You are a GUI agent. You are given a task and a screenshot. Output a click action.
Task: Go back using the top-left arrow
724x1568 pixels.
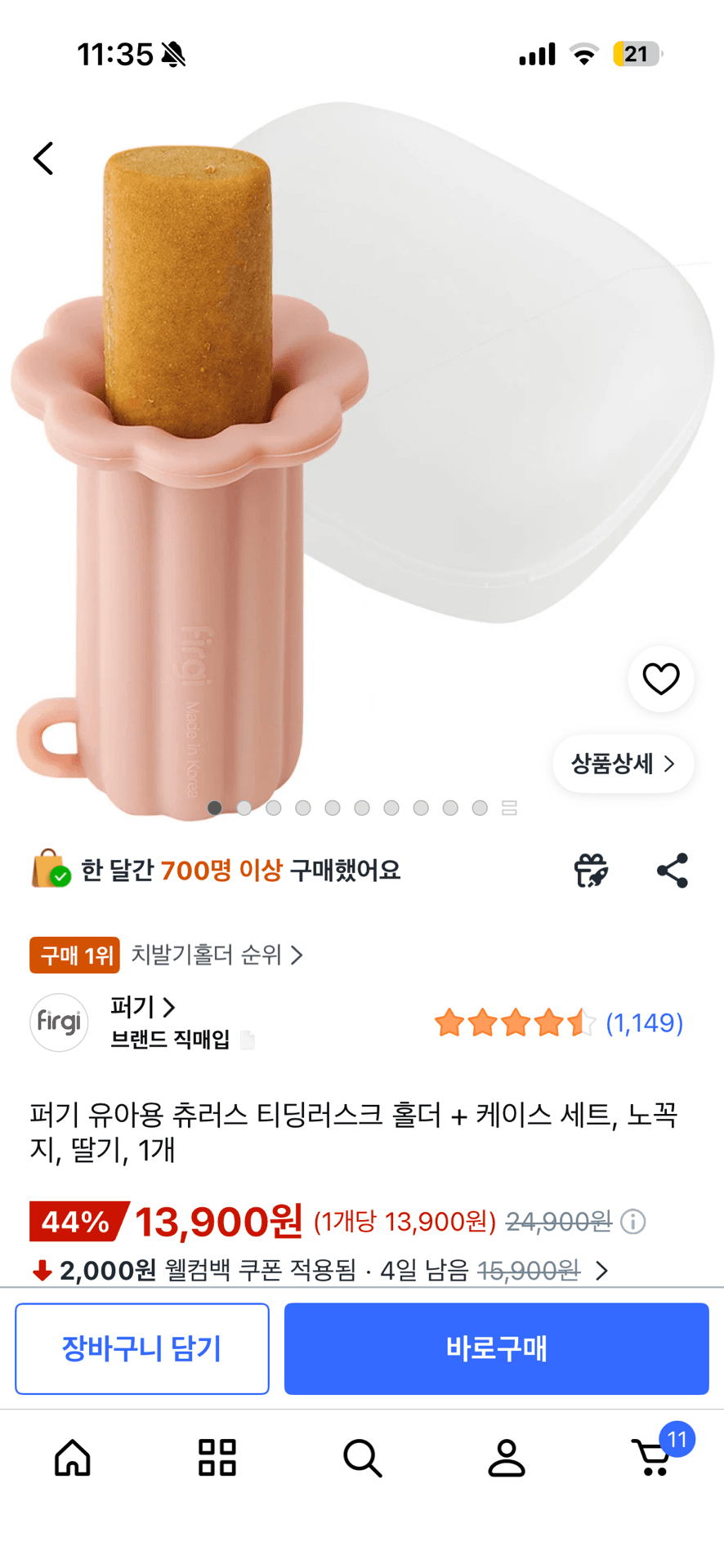(43, 158)
